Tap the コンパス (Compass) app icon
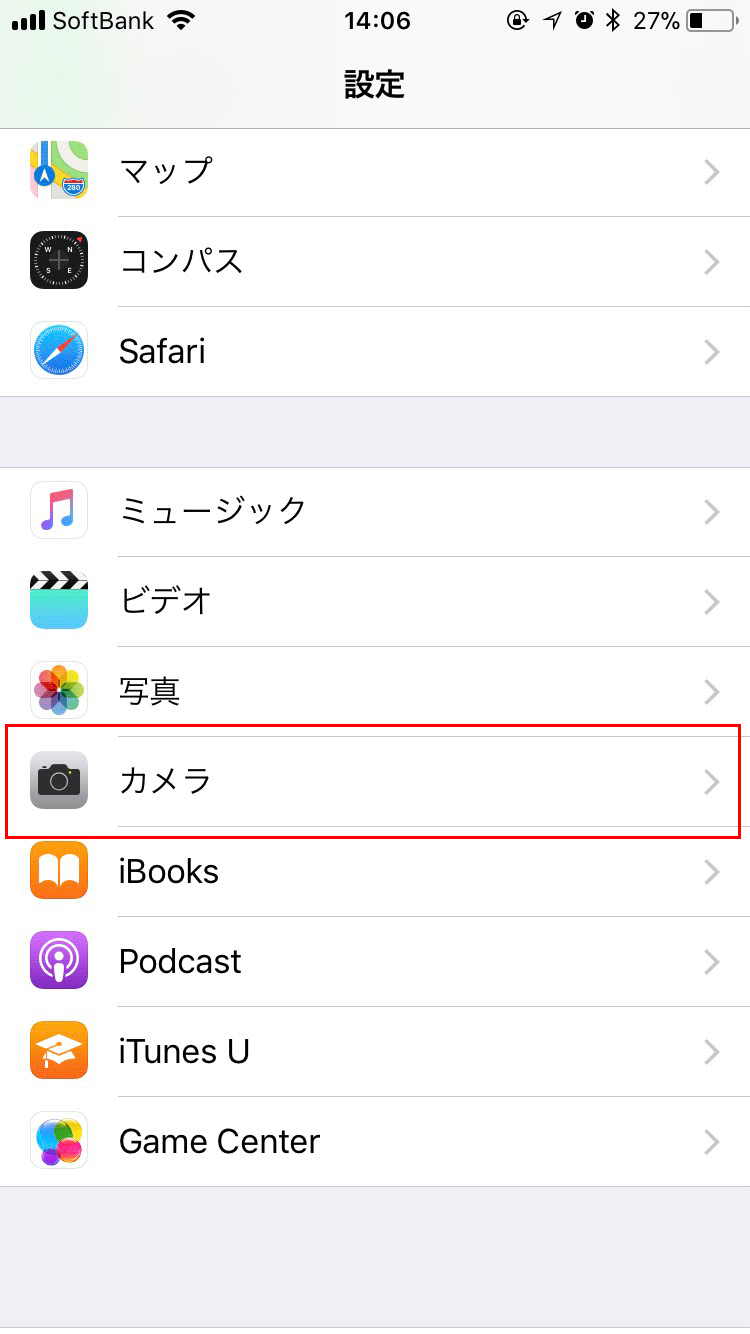 coord(58,261)
